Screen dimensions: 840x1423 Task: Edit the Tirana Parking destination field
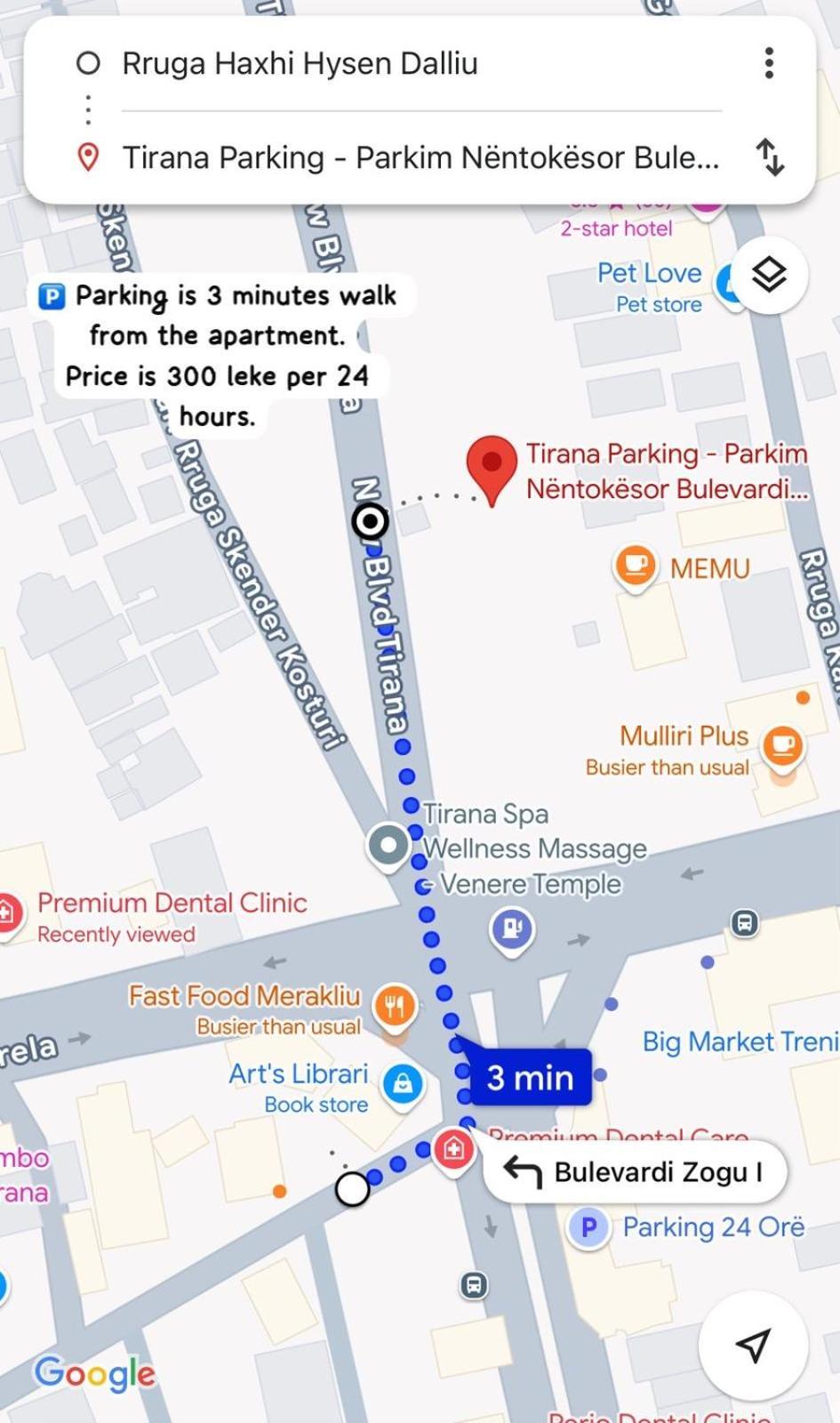pos(420,158)
